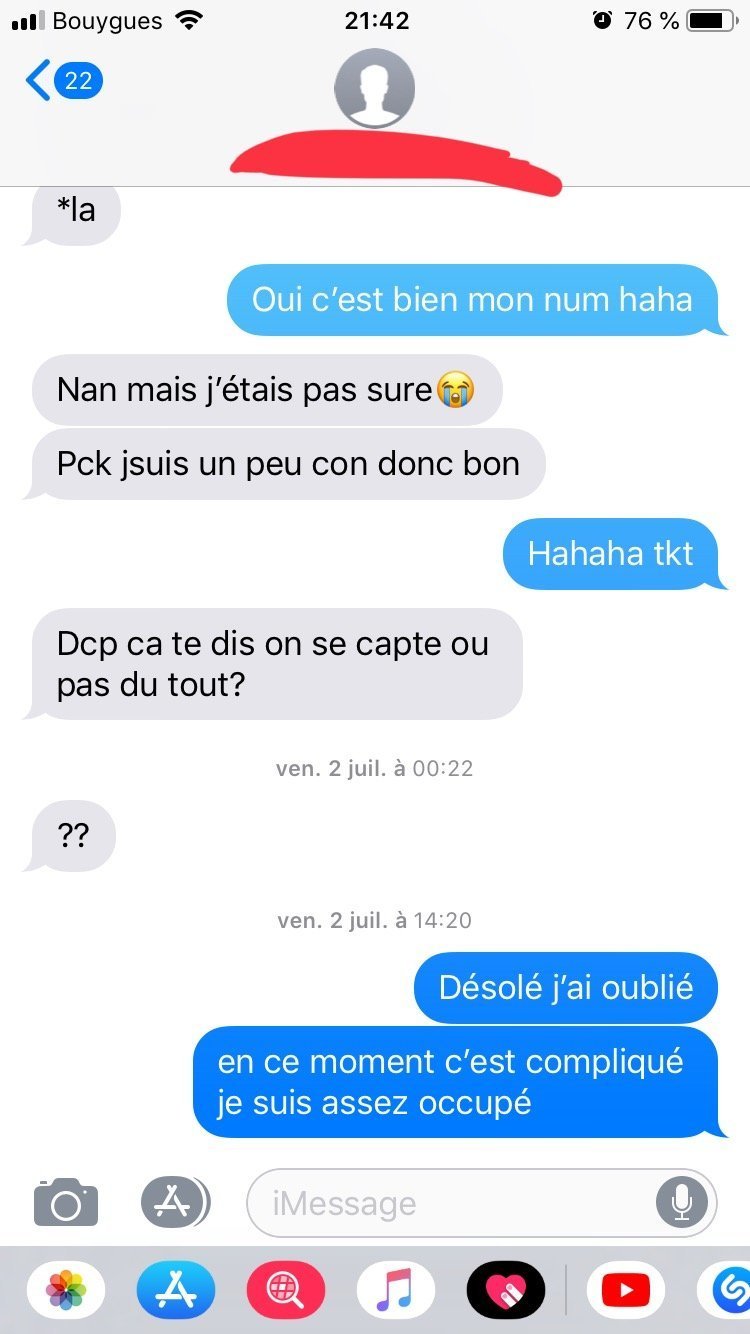Screen dimensions: 750x1334
Task: Open the YouTube app in drawer
Action: [626, 1291]
